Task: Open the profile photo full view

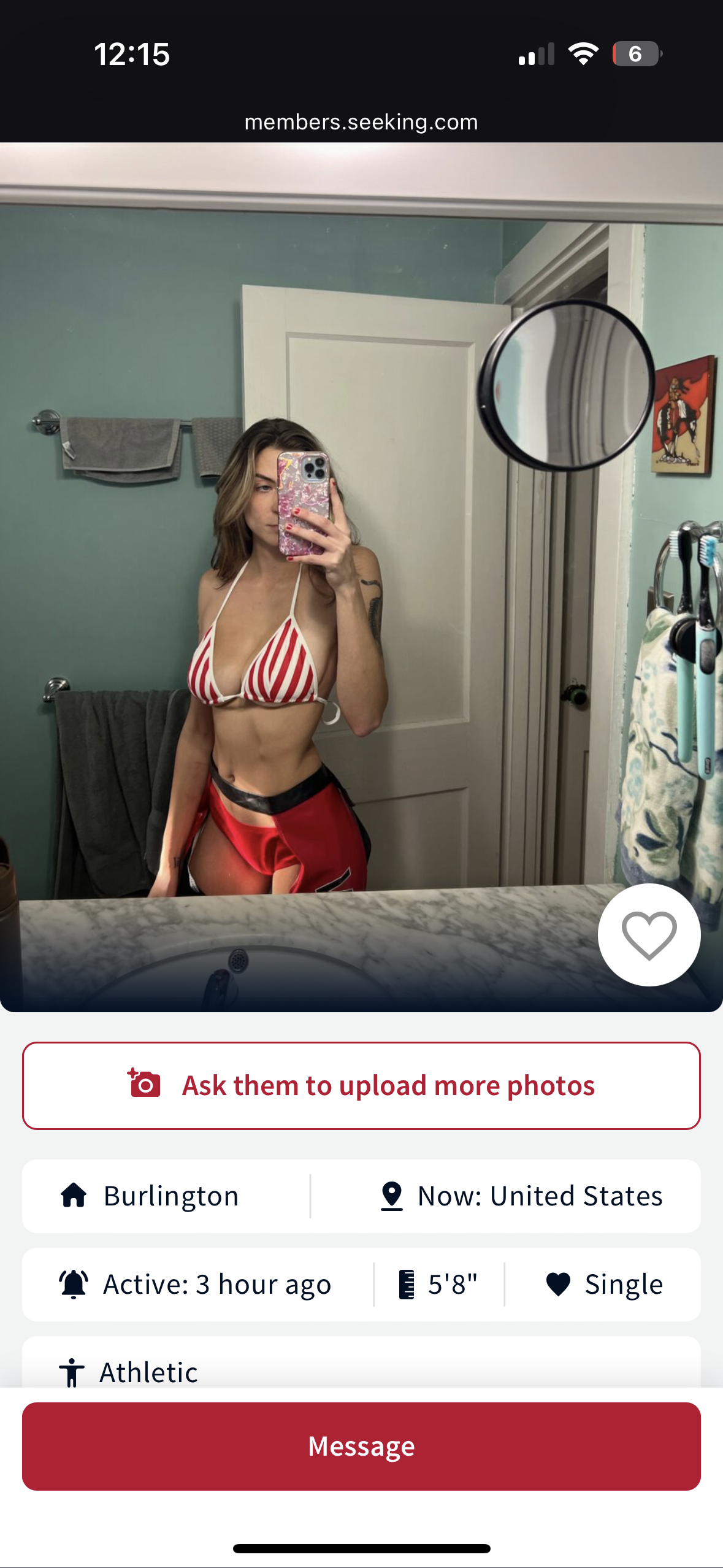Action: (x=361, y=577)
